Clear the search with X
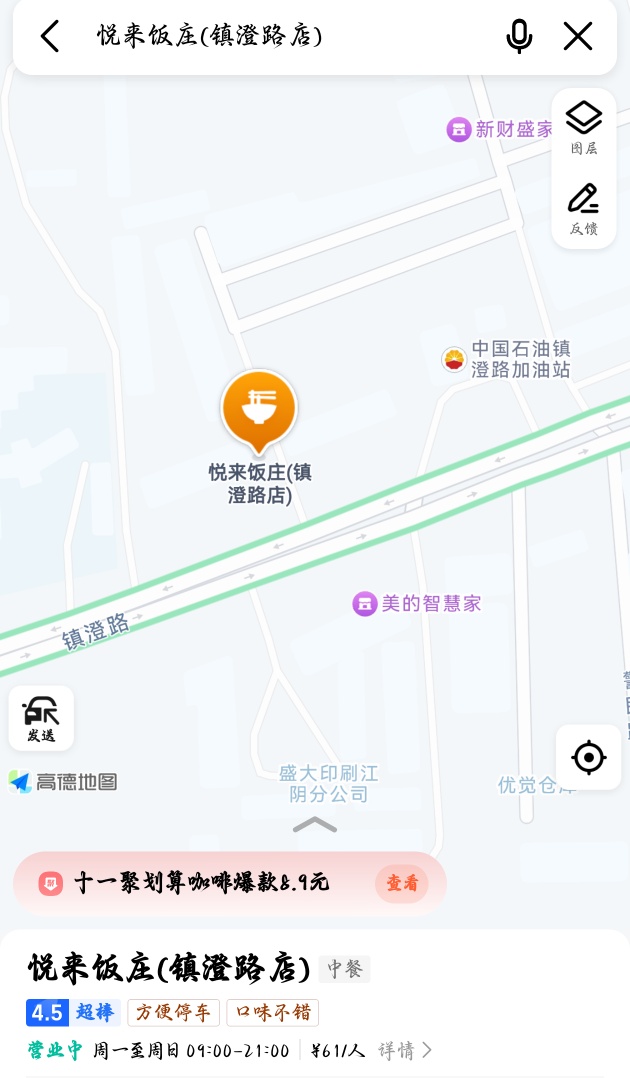 [578, 37]
